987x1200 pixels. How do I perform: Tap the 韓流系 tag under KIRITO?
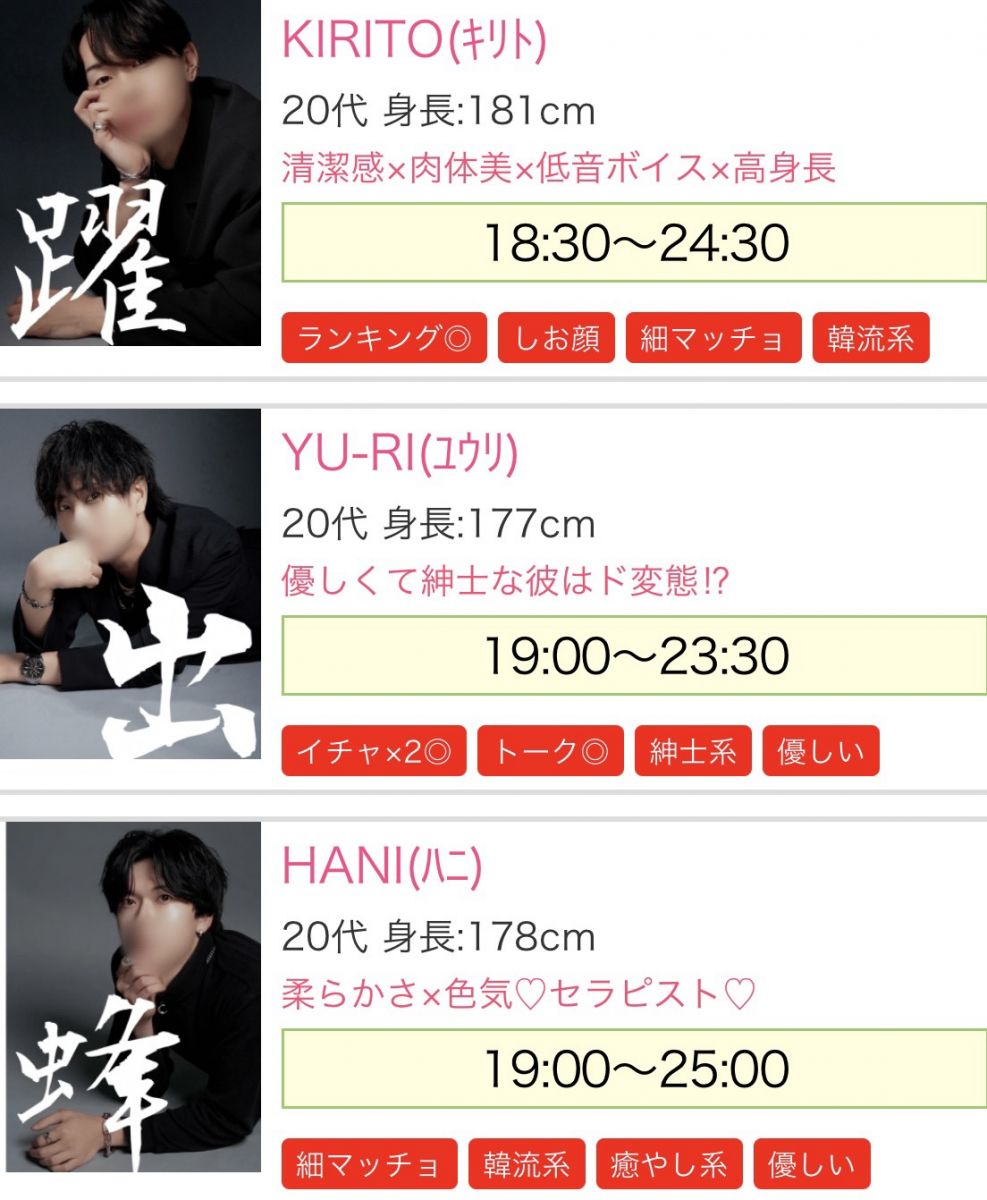point(871,338)
